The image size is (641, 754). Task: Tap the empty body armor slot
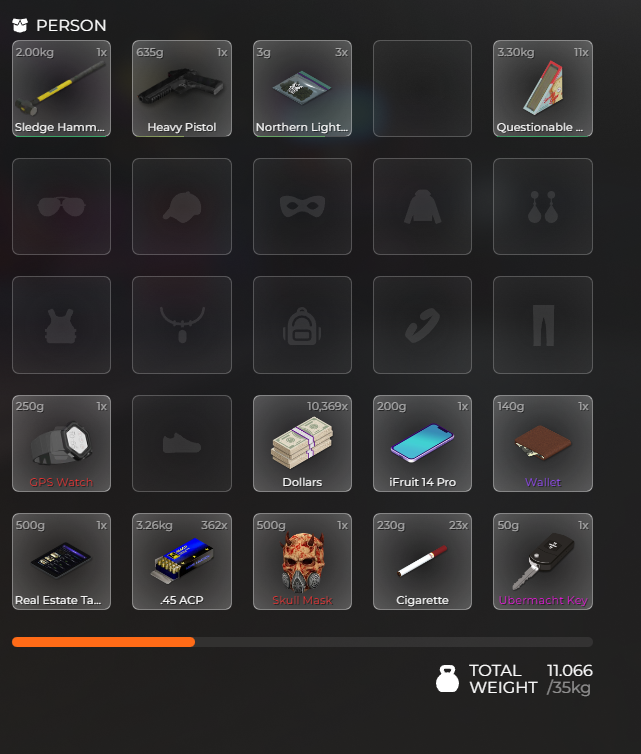(x=61, y=325)
